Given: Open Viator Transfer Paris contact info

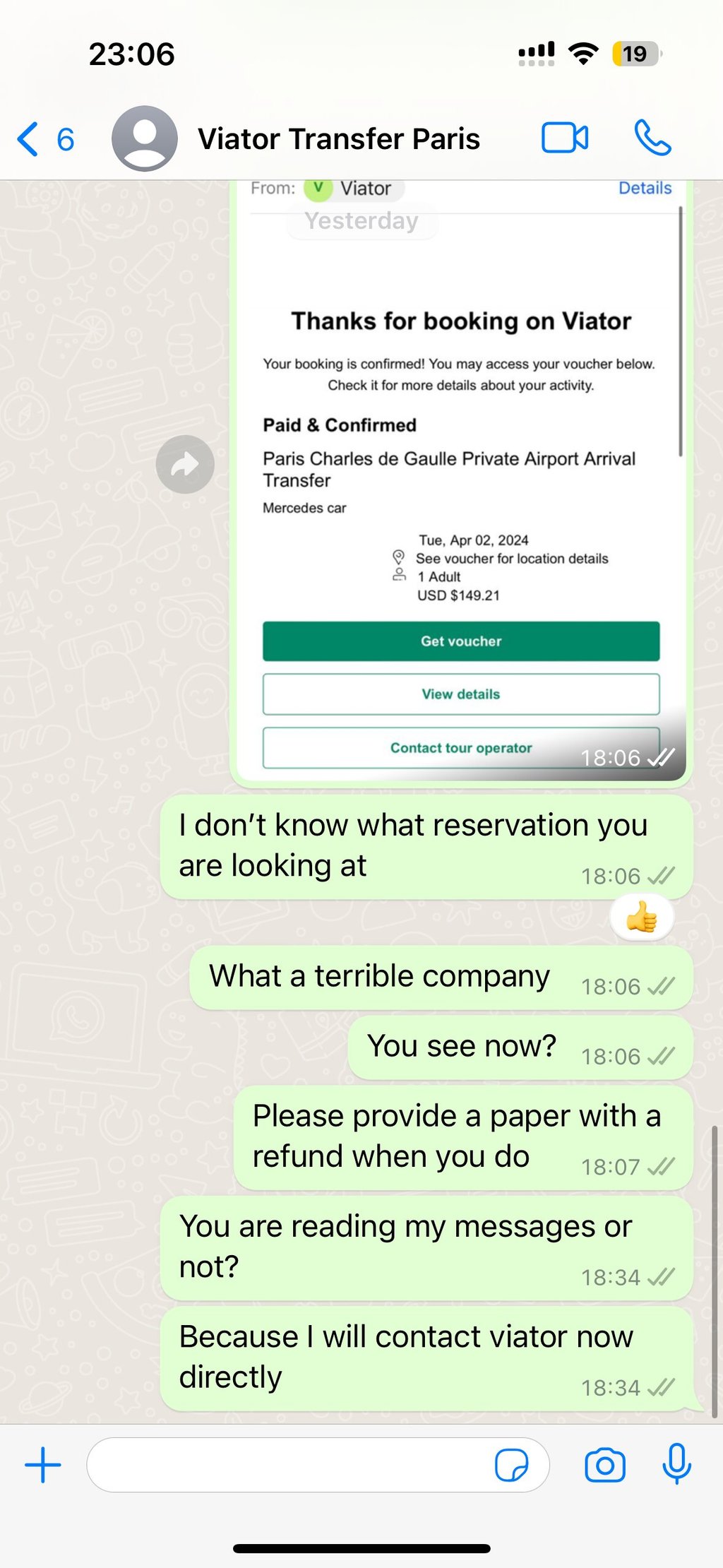Looking at the screenshot, I should coord(338,139).
